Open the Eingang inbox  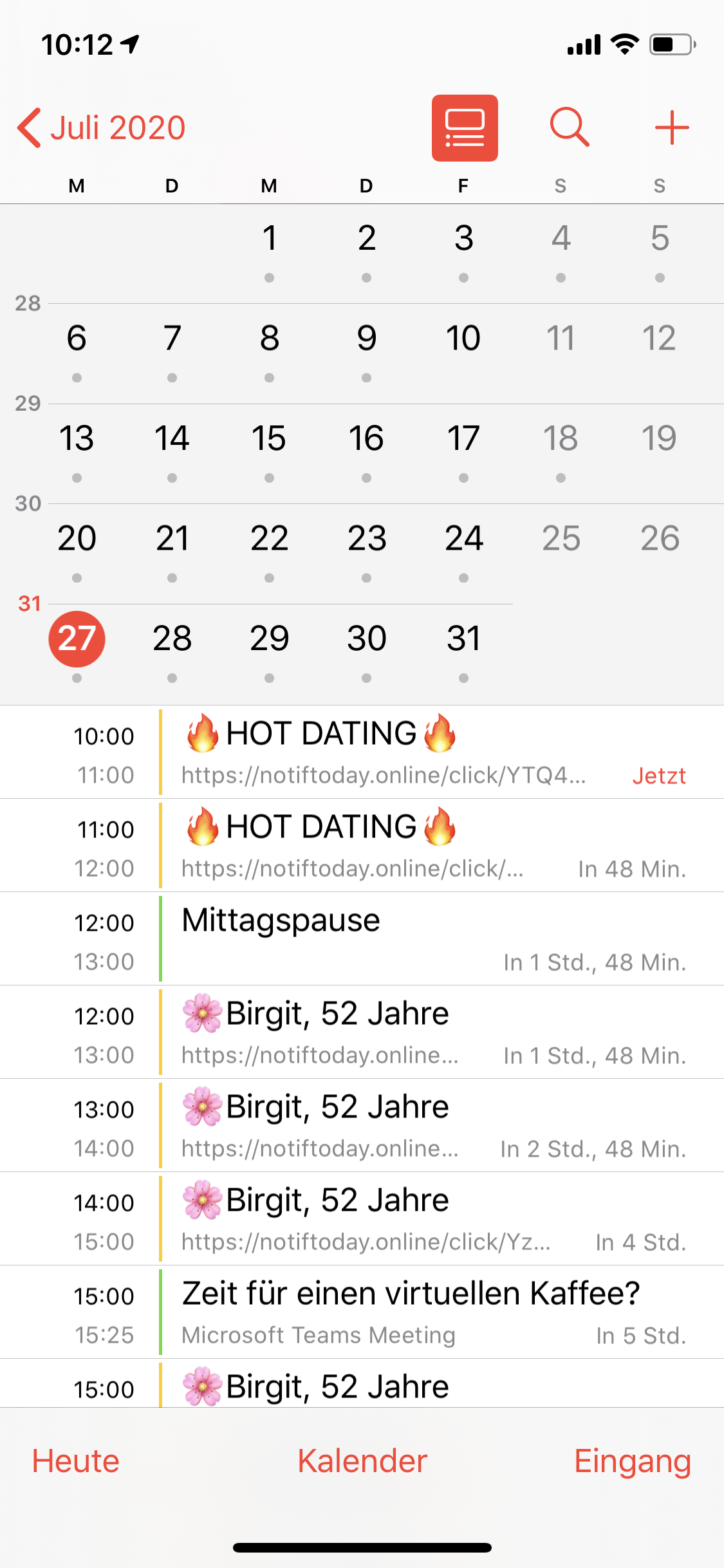pyautogui.click(x=633, y=1461)
